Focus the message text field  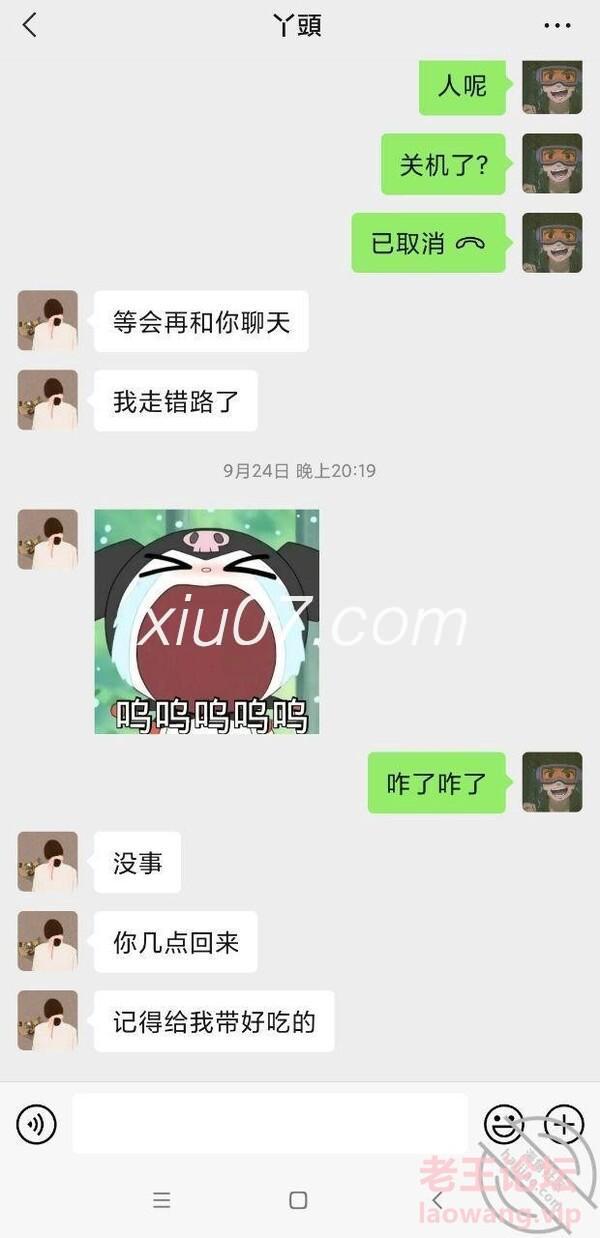tap(270, 1124)
